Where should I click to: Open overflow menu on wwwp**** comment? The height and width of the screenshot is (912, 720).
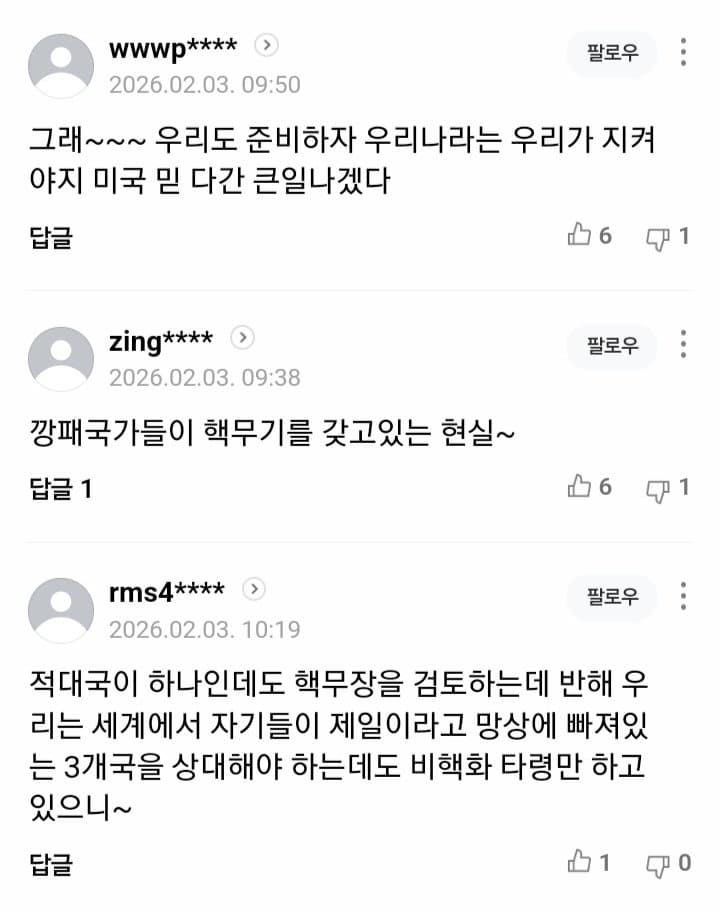(683, 53)
